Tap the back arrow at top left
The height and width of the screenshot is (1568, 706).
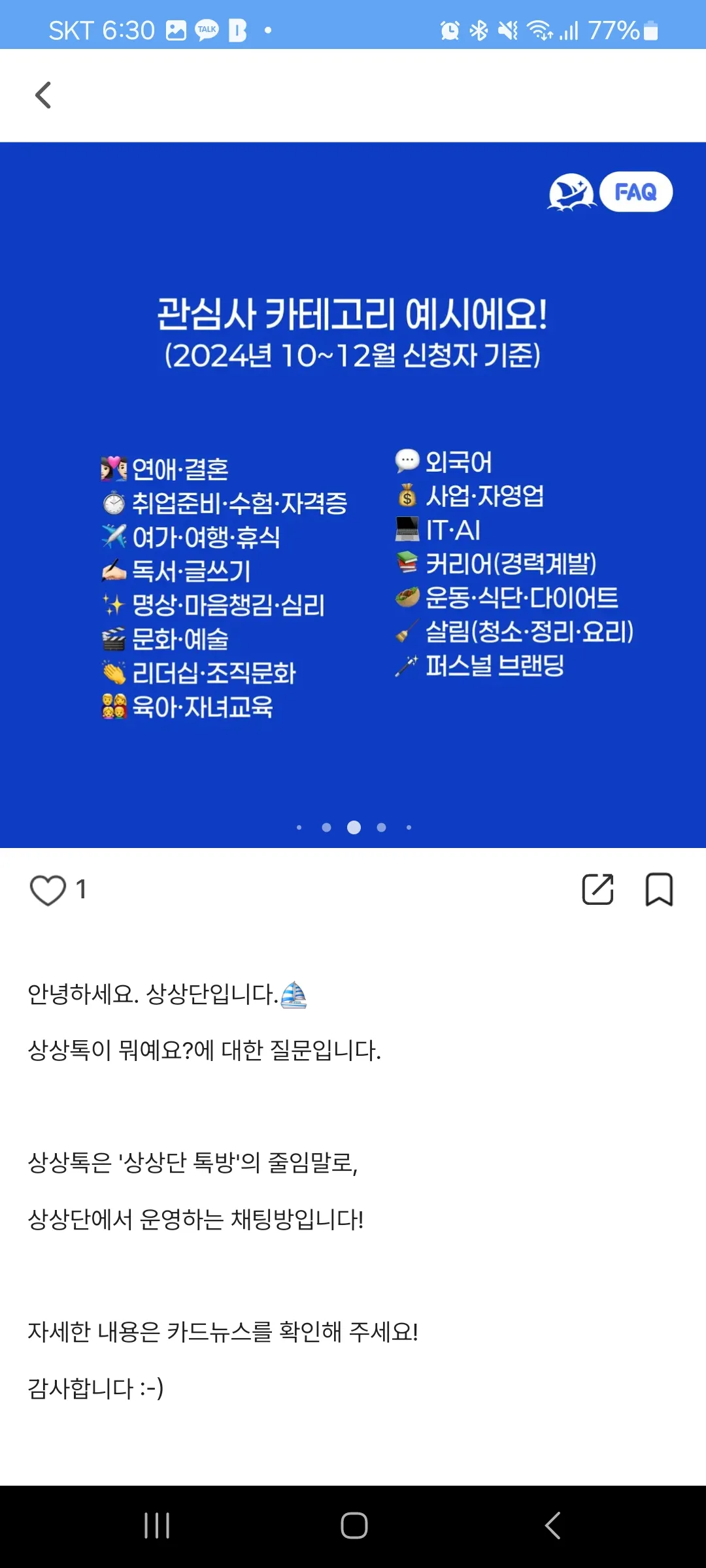pos(44,95)
